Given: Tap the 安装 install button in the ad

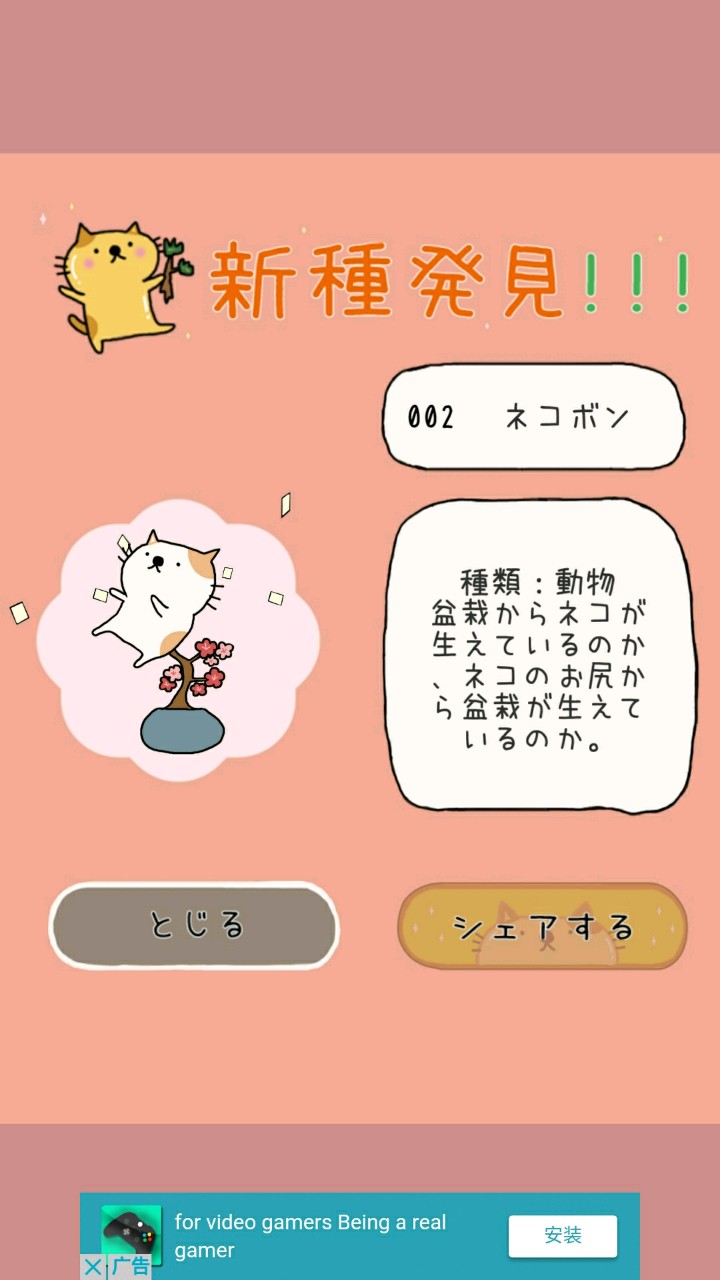Looking at the screenshot, I should [562, 1236].
